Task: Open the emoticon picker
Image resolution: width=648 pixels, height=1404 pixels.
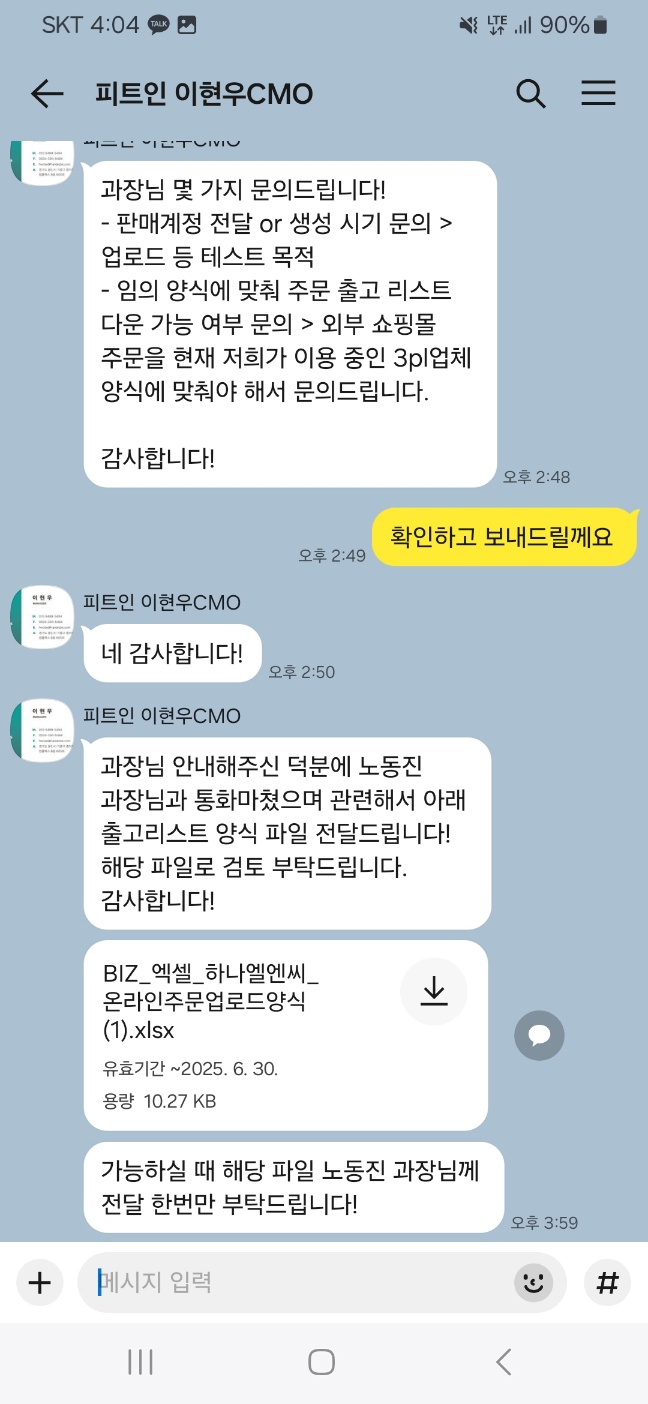Action: tap(534, 1283)
